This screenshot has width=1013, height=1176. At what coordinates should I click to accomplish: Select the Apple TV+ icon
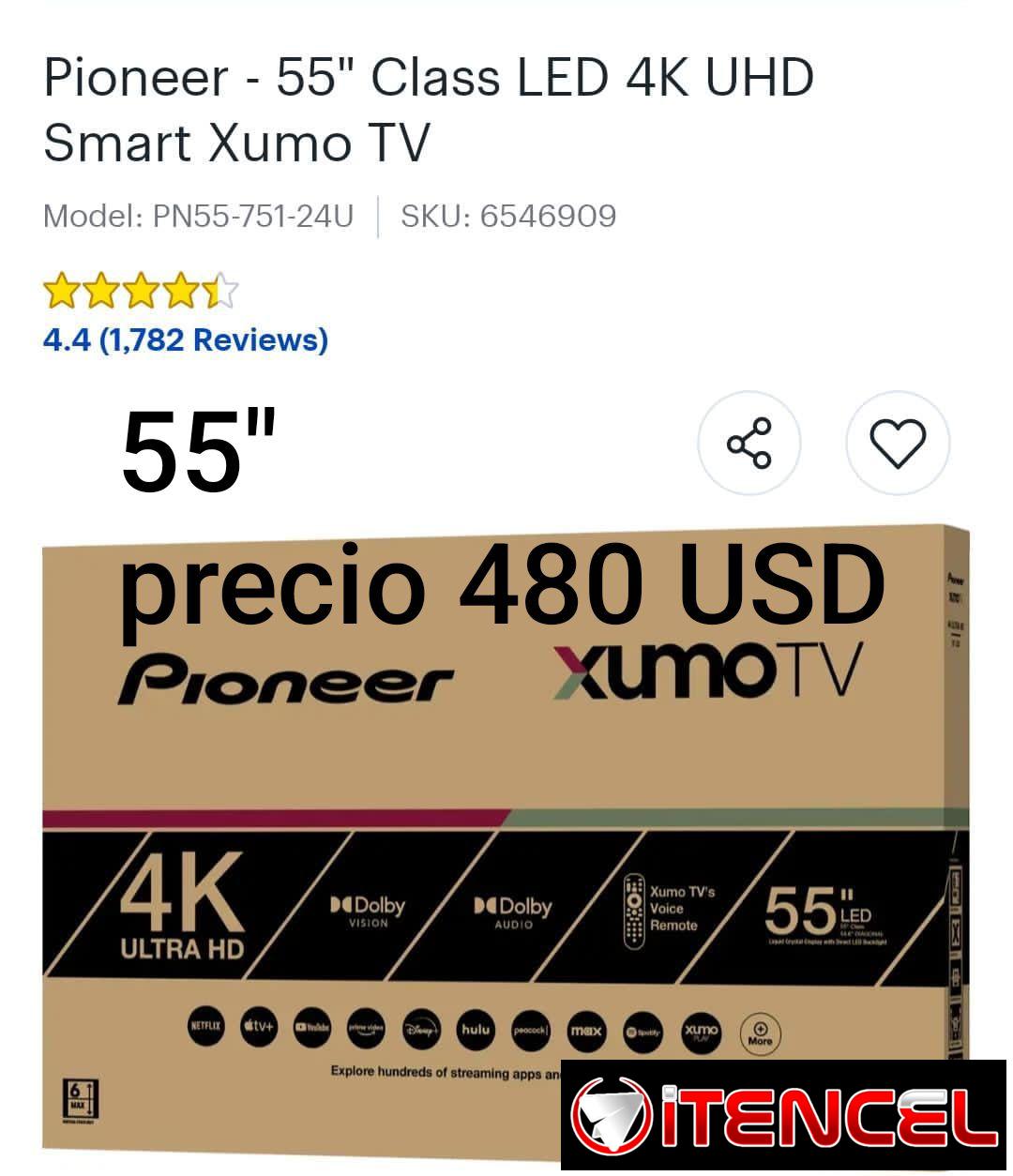pos(259,1029)
